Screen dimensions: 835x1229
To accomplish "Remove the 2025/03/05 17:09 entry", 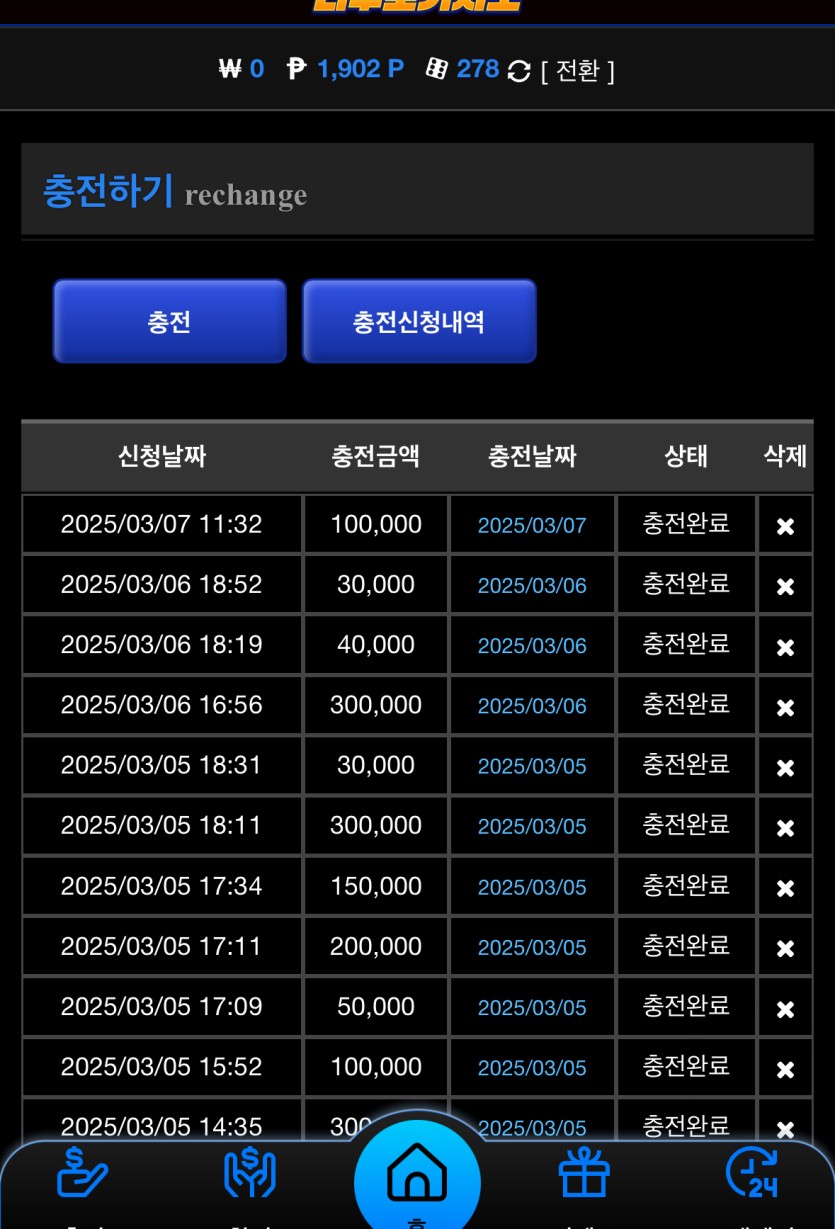I will click(x=785, y=1008).
